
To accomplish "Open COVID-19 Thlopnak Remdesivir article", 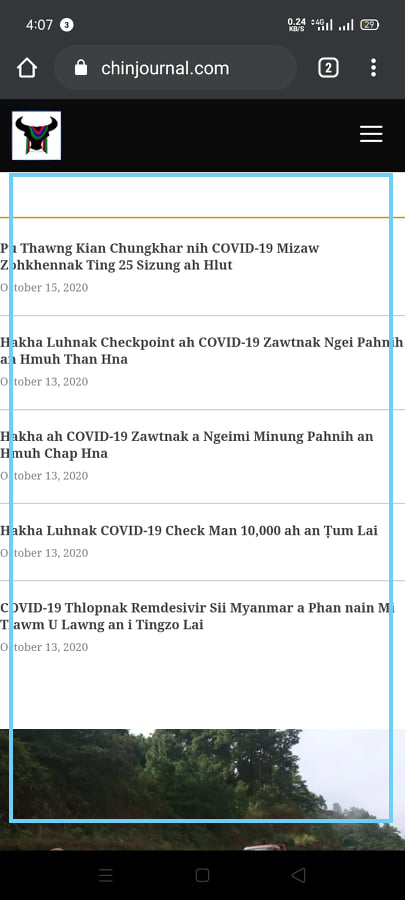I will (197, 616).
